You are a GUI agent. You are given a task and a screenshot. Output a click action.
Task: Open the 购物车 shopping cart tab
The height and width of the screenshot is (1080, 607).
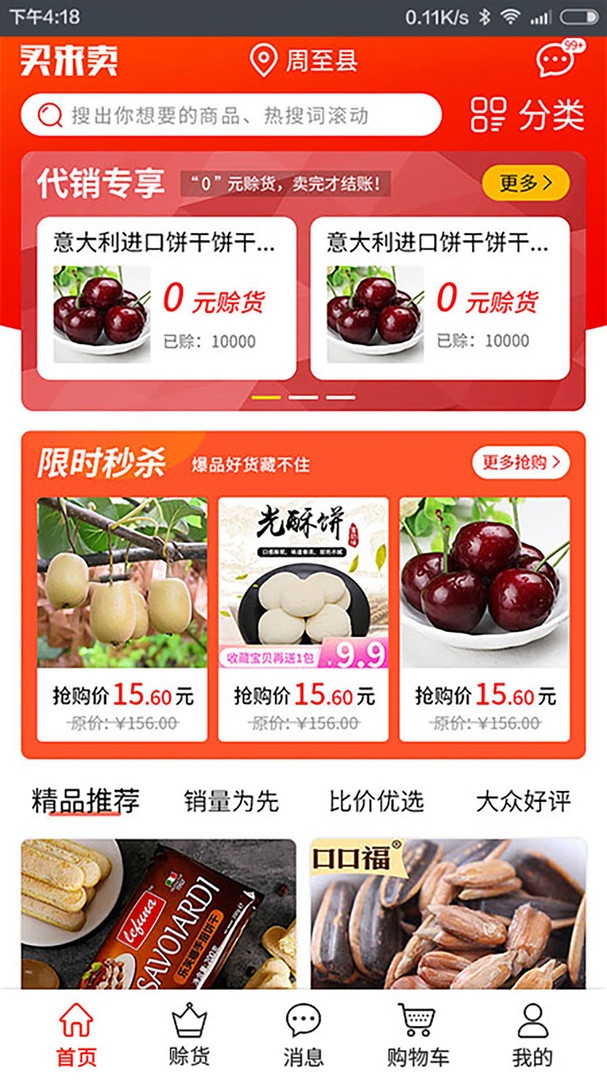point(419,1035)
